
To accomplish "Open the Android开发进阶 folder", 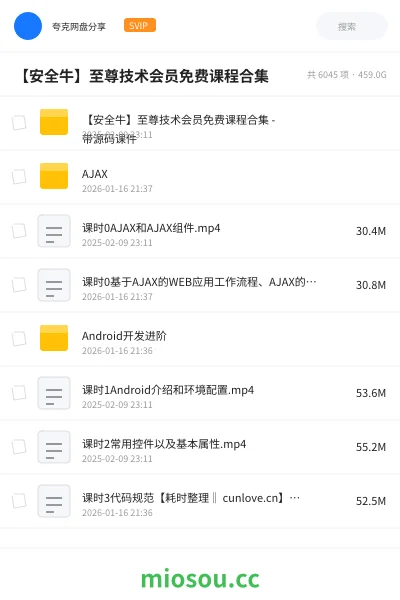I will pos(200,339).
